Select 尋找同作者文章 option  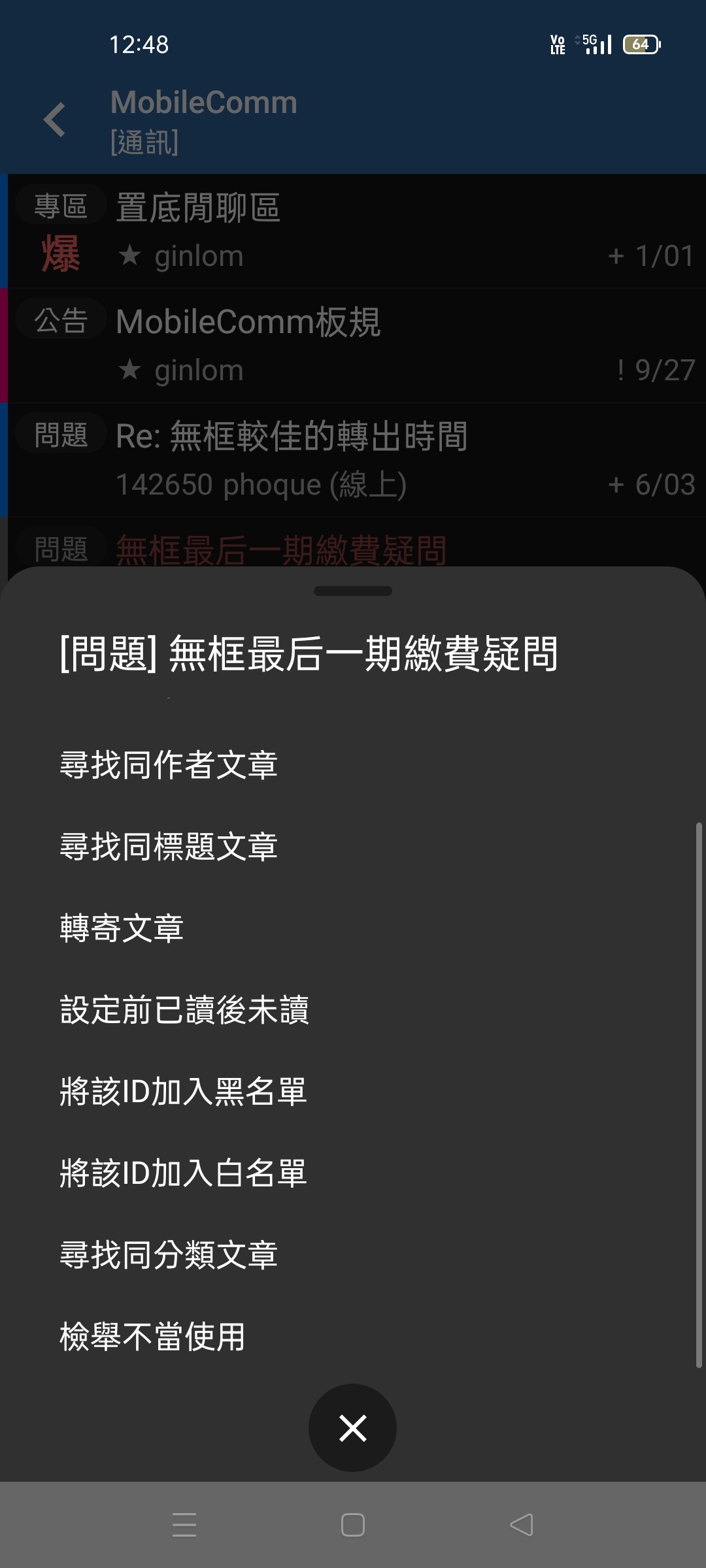[169, 764]
